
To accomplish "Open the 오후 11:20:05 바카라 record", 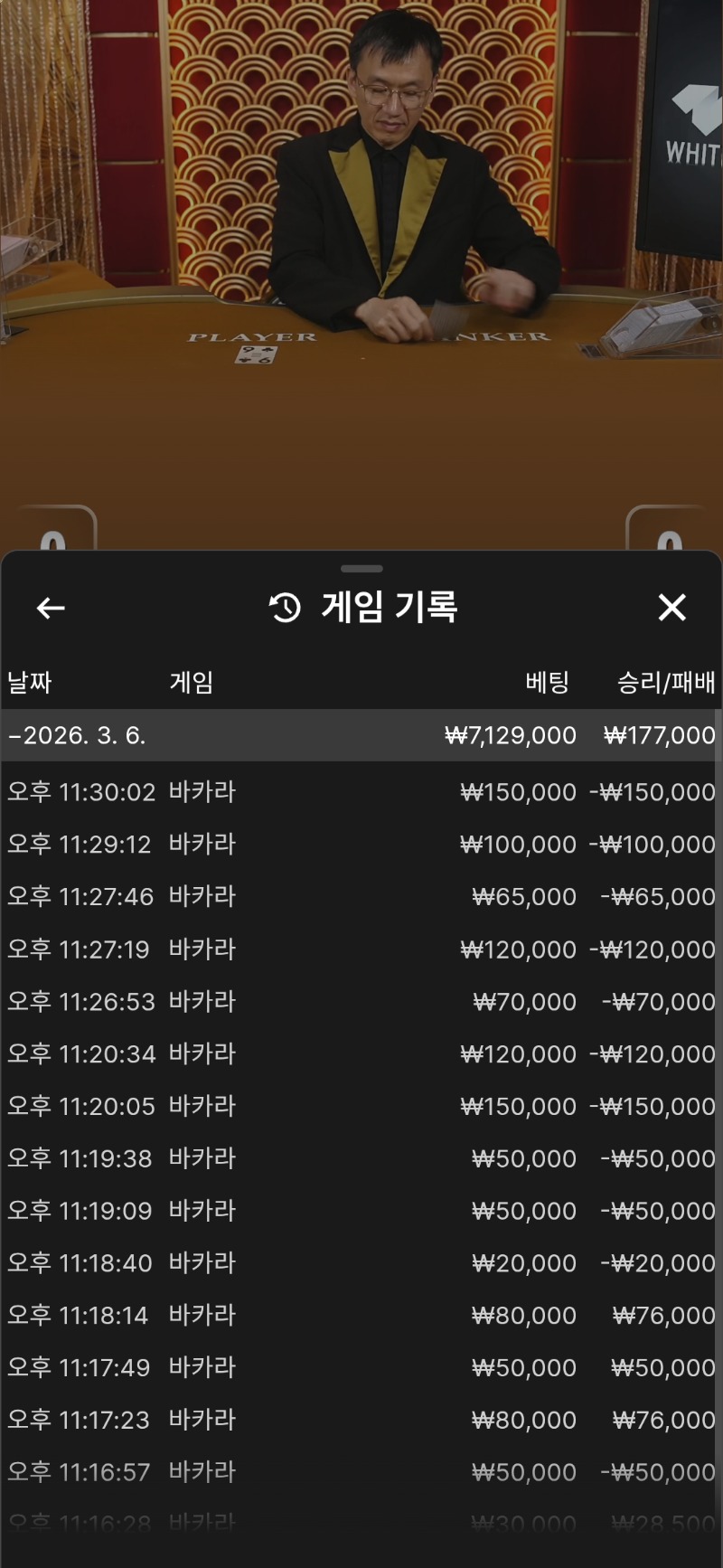I will coord(361,1107).
